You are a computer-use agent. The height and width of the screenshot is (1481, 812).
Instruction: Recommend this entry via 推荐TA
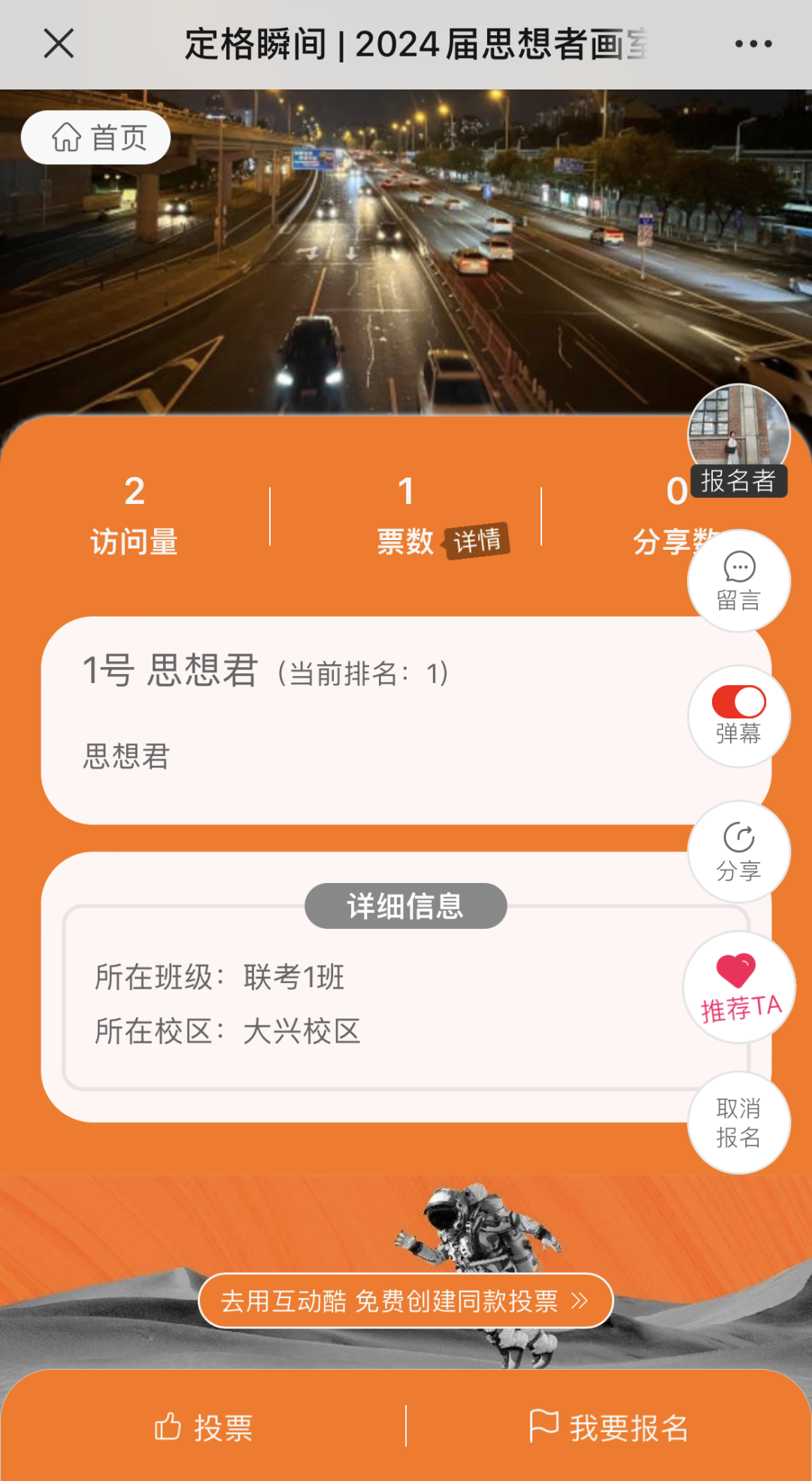(x=738, y=987)
